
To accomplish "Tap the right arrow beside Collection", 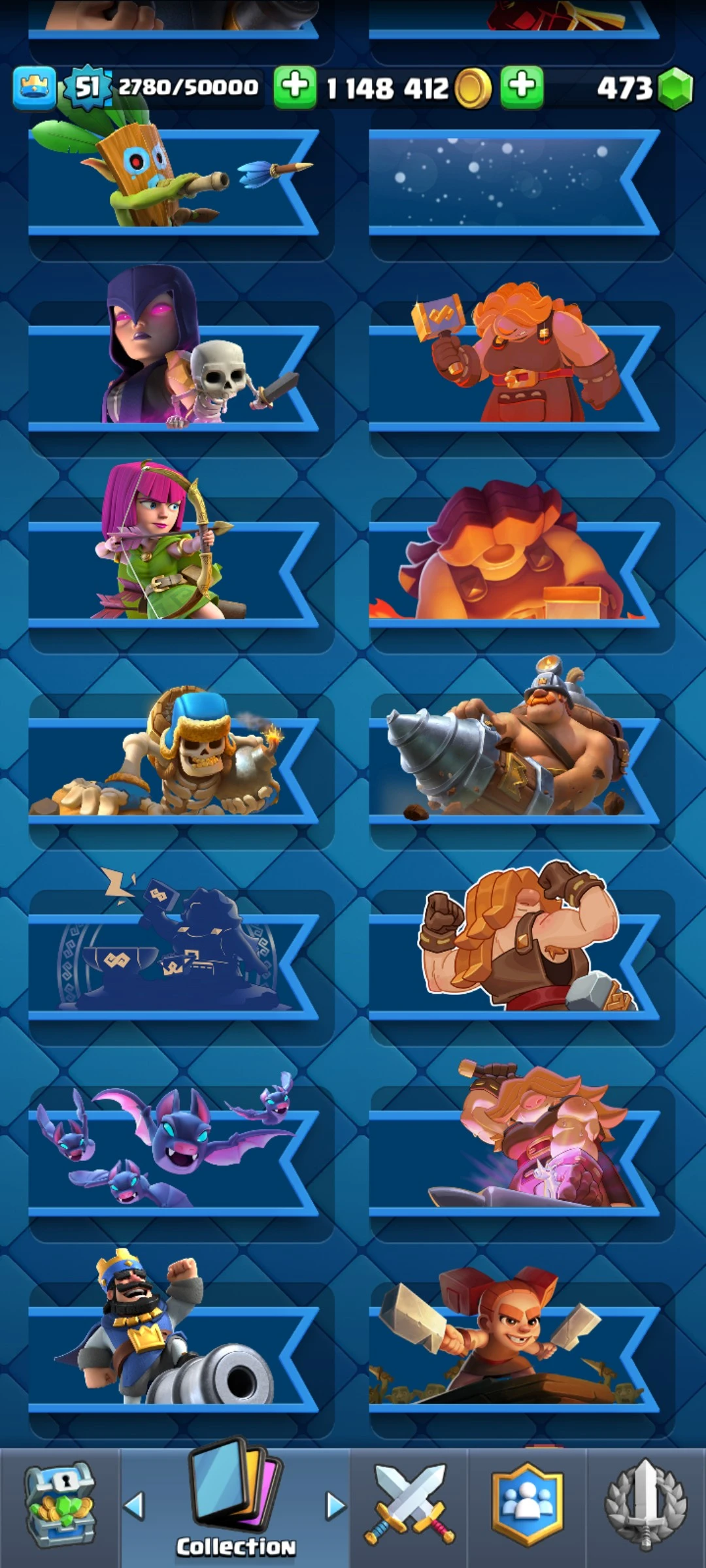I will coord(335,1505).
